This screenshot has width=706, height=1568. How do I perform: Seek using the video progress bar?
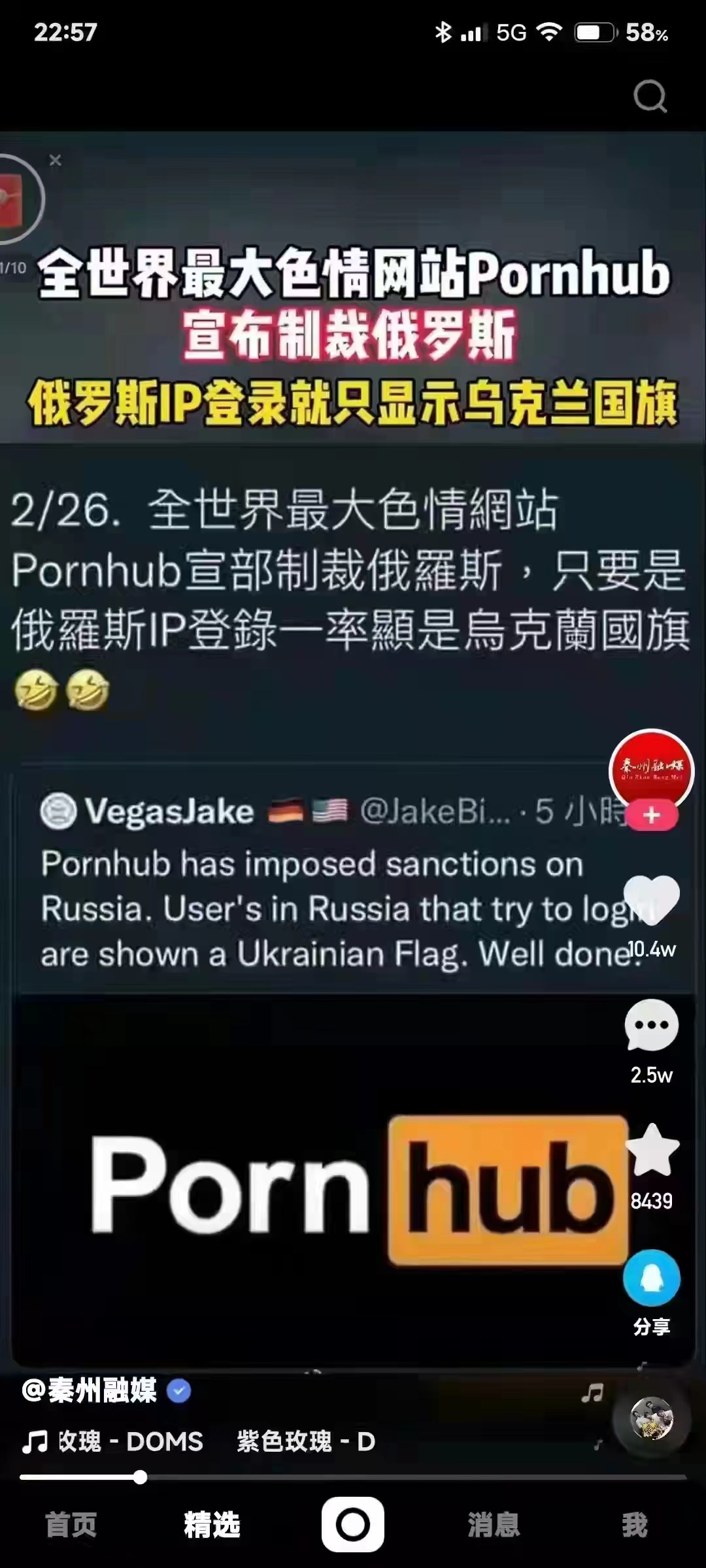click(353, 1478)
